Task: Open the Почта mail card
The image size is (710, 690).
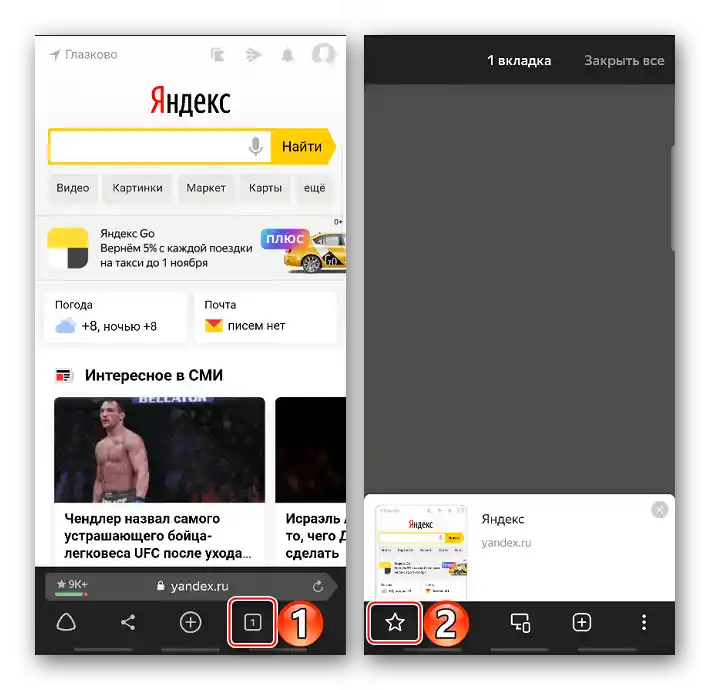Action: [x=264, y=316]
